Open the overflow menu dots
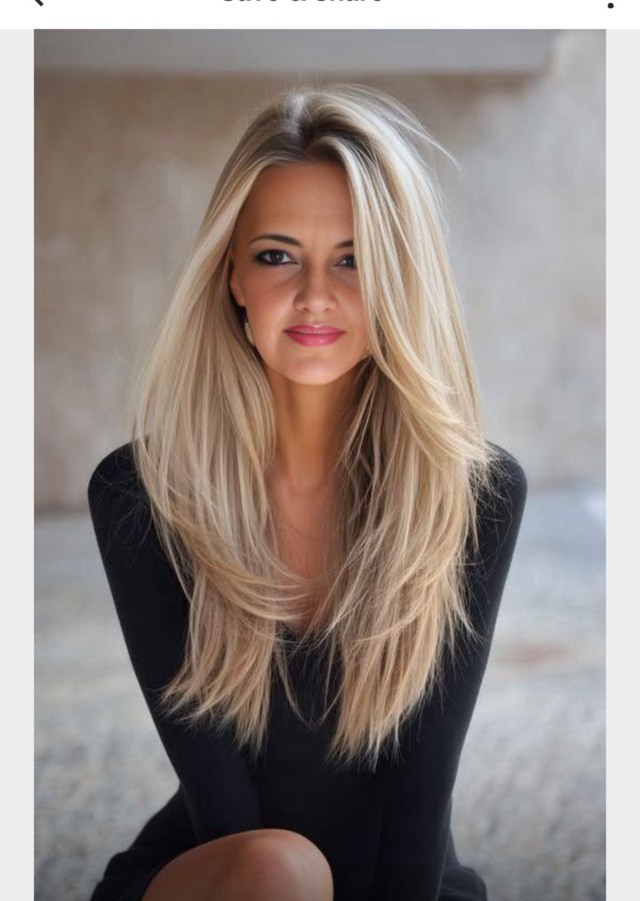This screenshot has height=901, width=640. click(611, 4)
